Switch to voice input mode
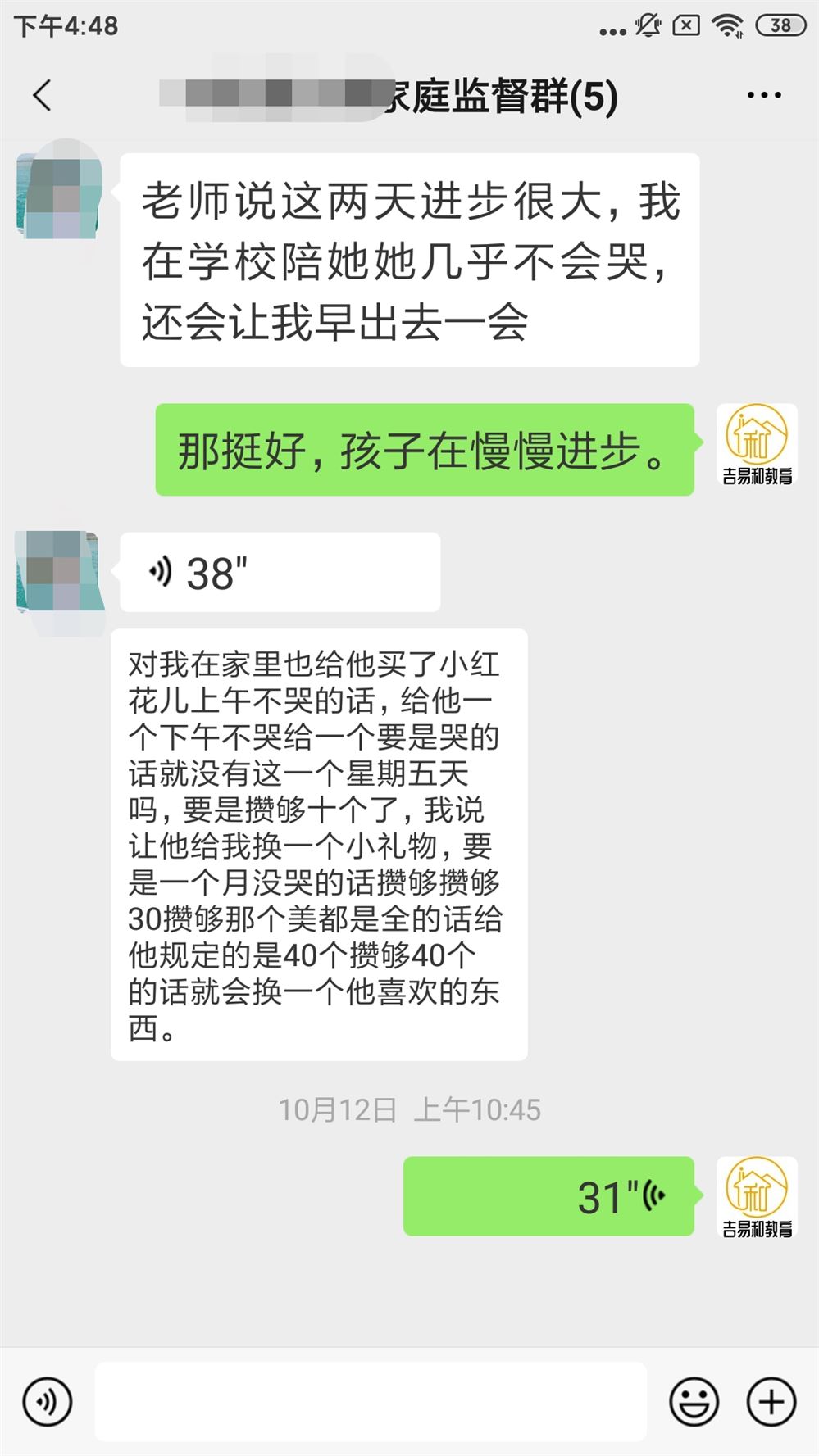 coord(48,1401)
